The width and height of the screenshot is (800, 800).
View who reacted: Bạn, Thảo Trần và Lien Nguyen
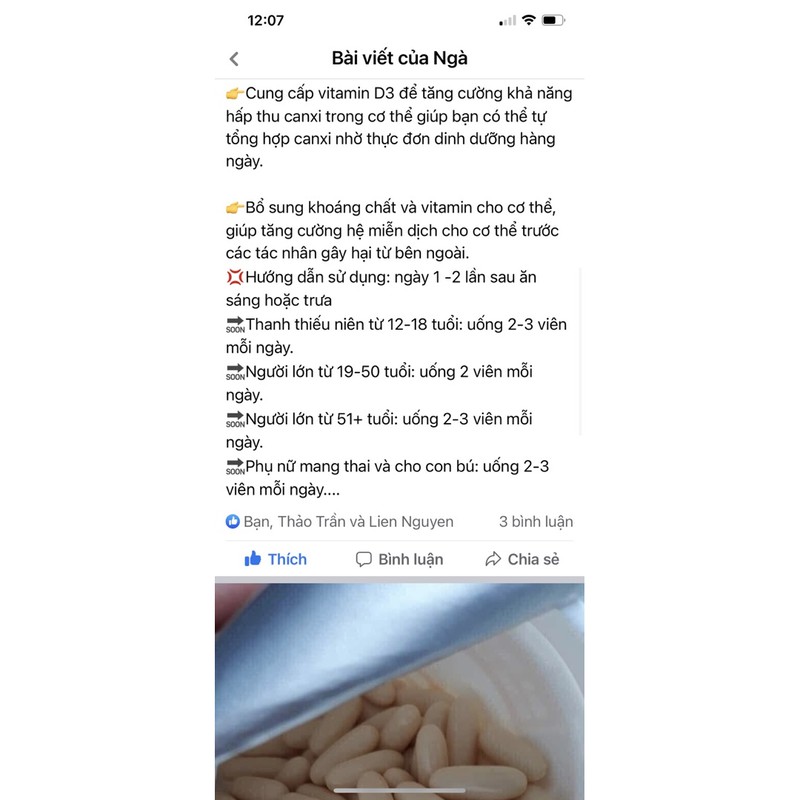[340, 522]
